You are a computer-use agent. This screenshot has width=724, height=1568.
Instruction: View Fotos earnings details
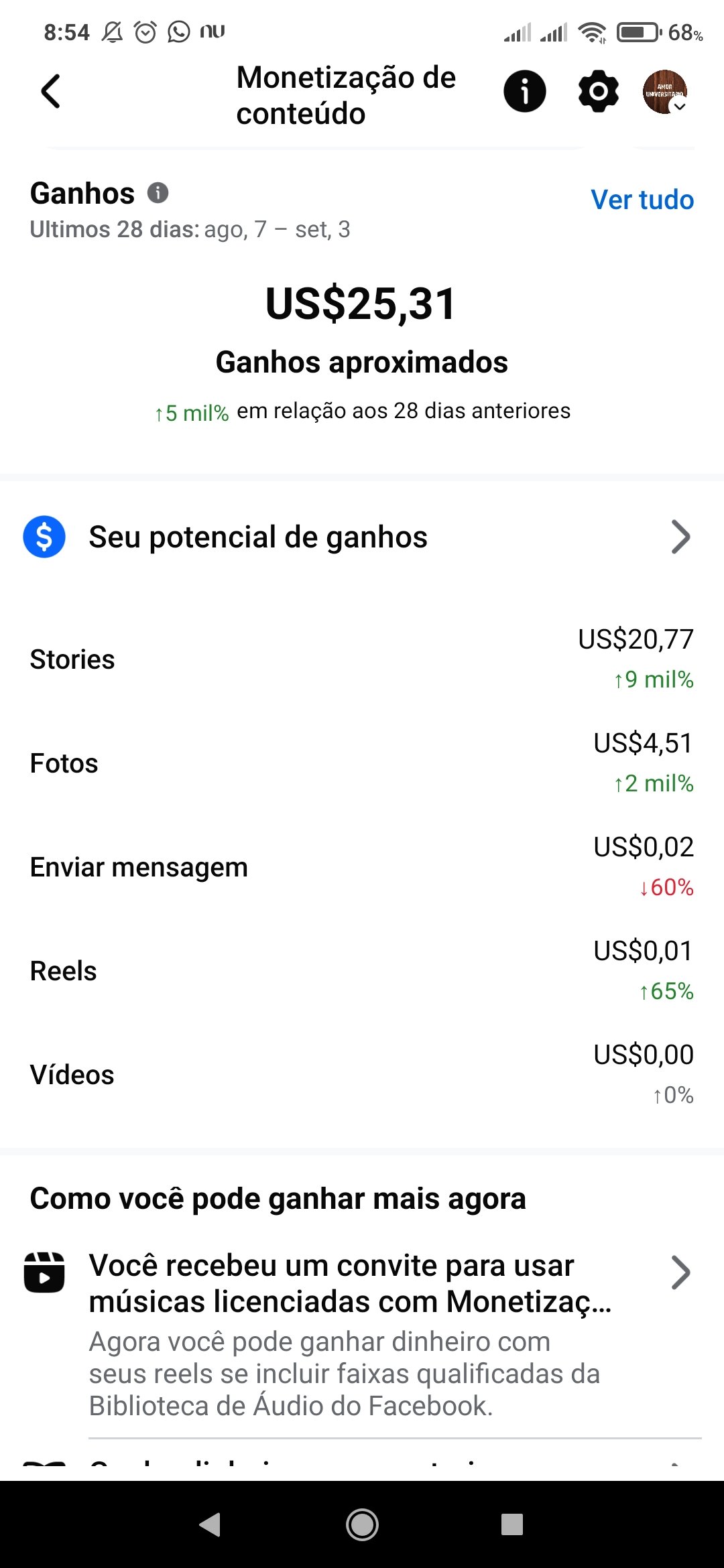pos(362,763)
